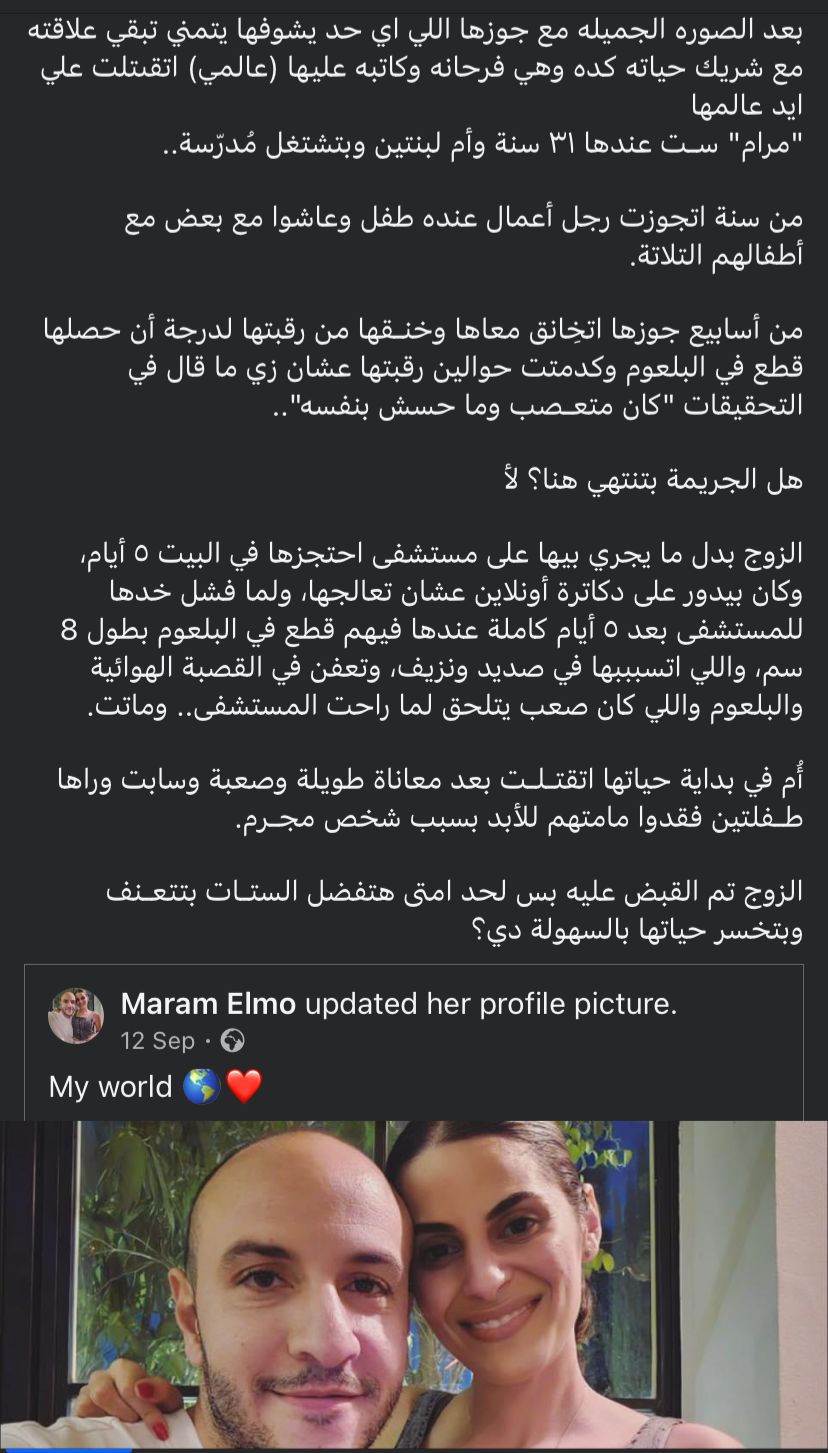Open the shared post's 12 Sep timestamp
The image size is (828, 1453).
(157, 1041)
